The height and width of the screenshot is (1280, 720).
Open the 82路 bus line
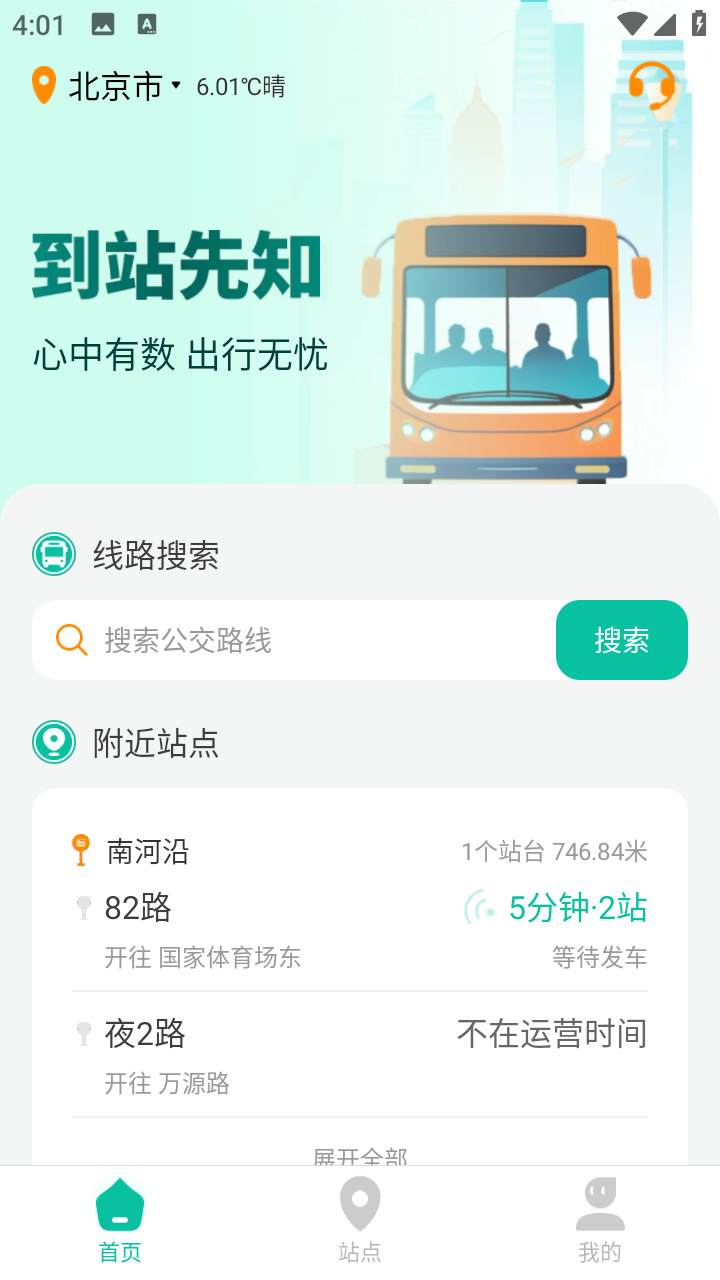click(139, 908)
